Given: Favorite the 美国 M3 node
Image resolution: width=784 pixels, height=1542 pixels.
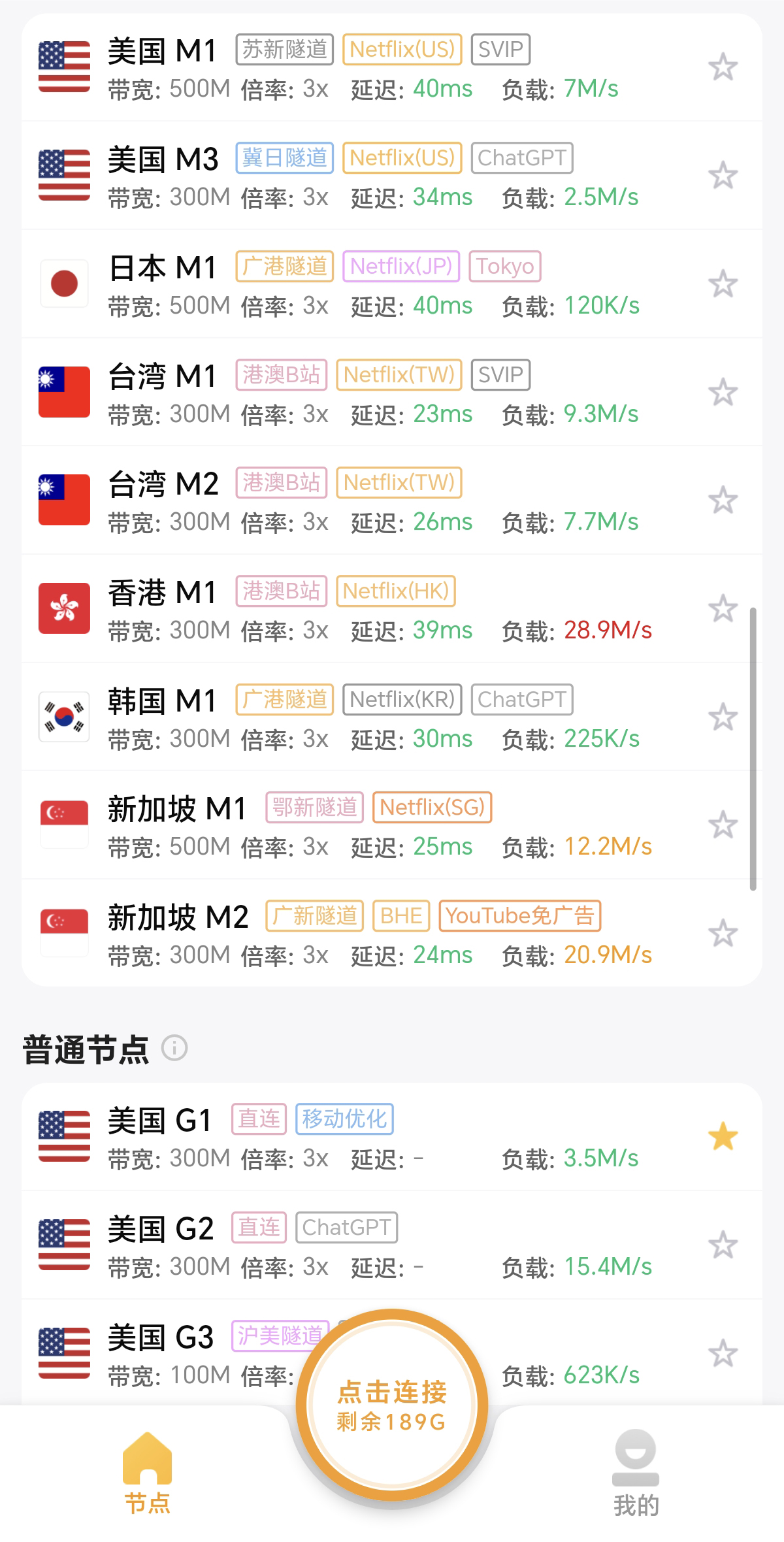Looking at the screenshot, I should 723,176.
